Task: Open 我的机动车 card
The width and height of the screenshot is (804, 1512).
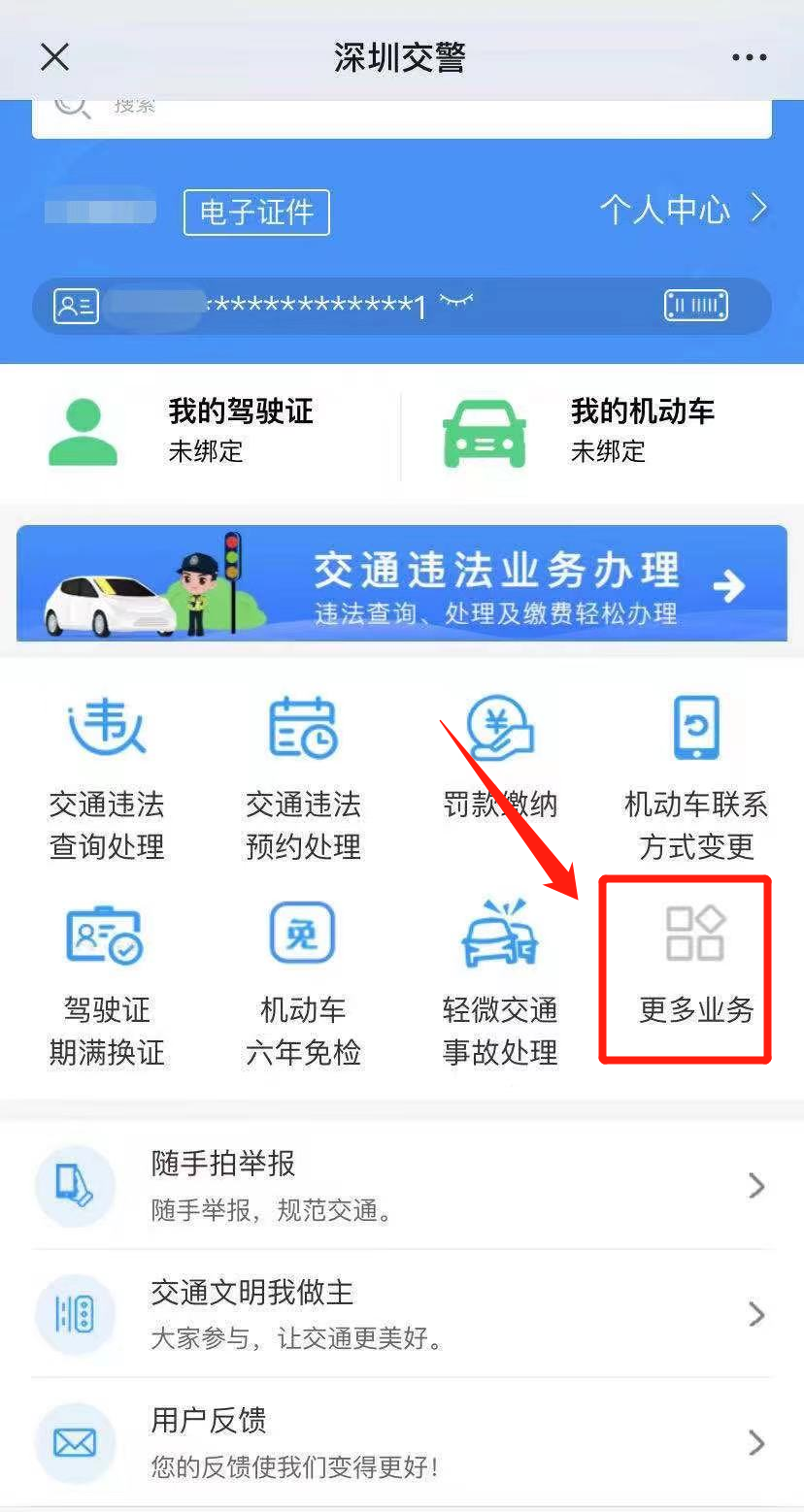Action: tap(602, 431)
